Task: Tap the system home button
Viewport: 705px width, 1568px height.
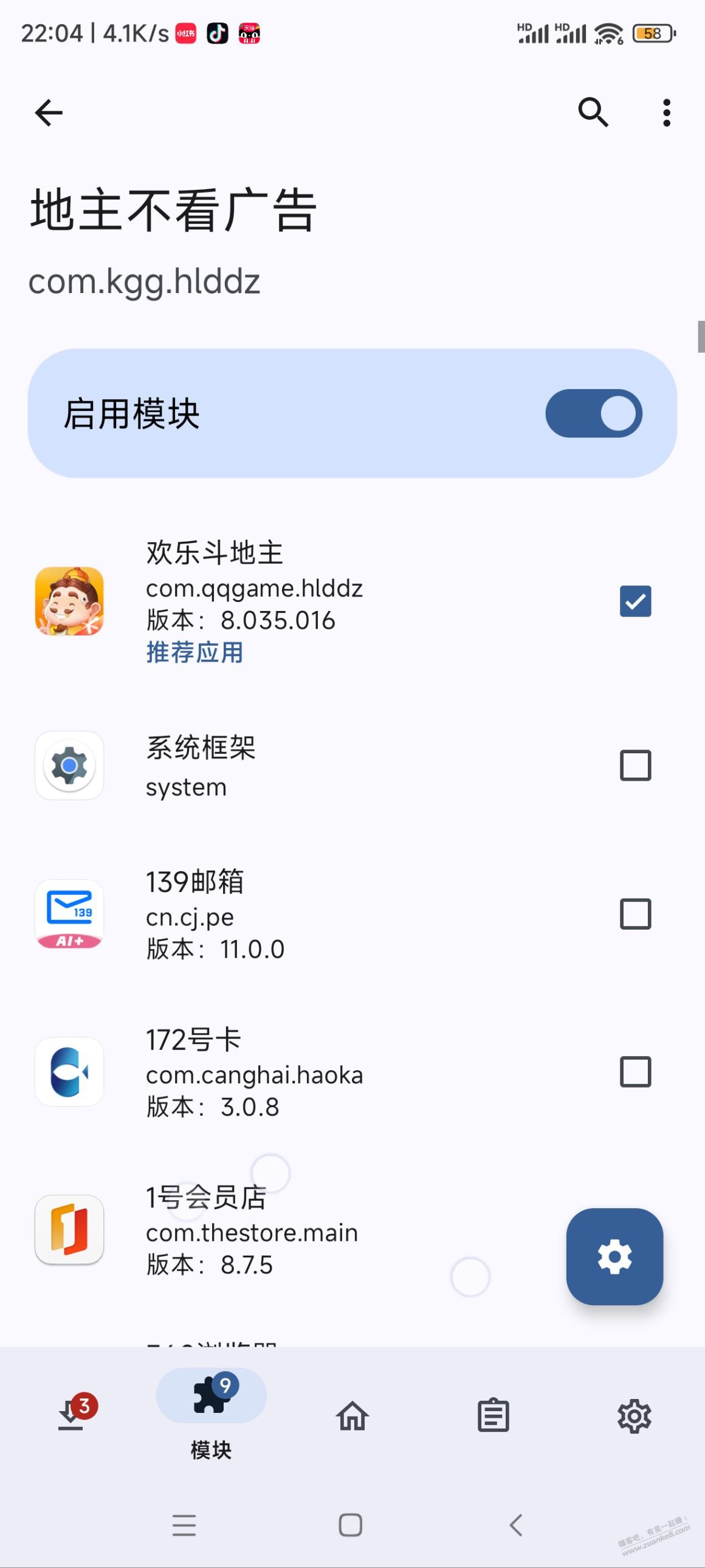Action: 350,1525
